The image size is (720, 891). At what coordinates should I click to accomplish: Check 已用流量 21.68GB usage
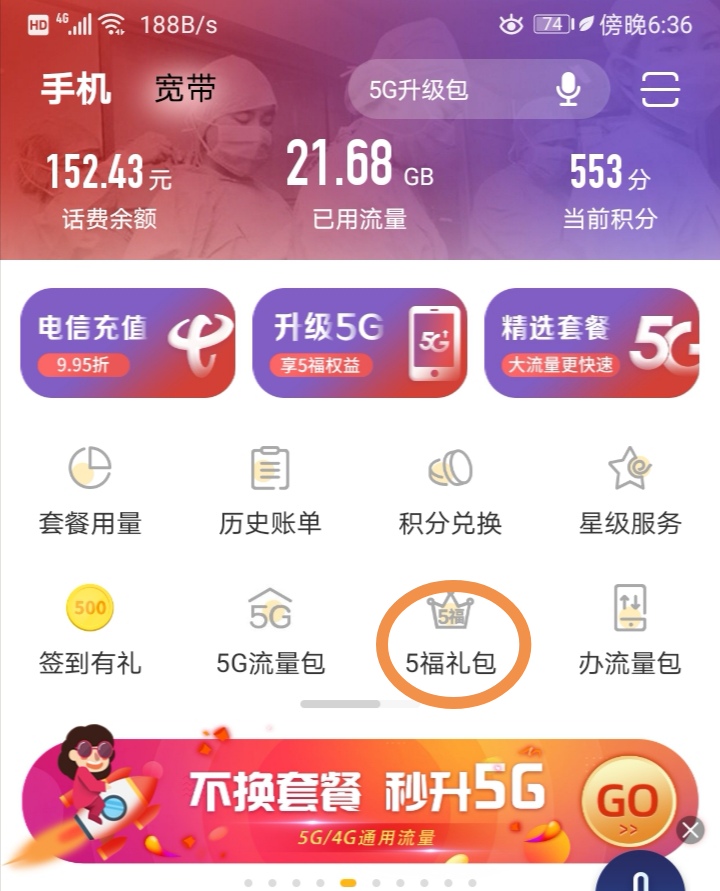click(x=360, y=188)
